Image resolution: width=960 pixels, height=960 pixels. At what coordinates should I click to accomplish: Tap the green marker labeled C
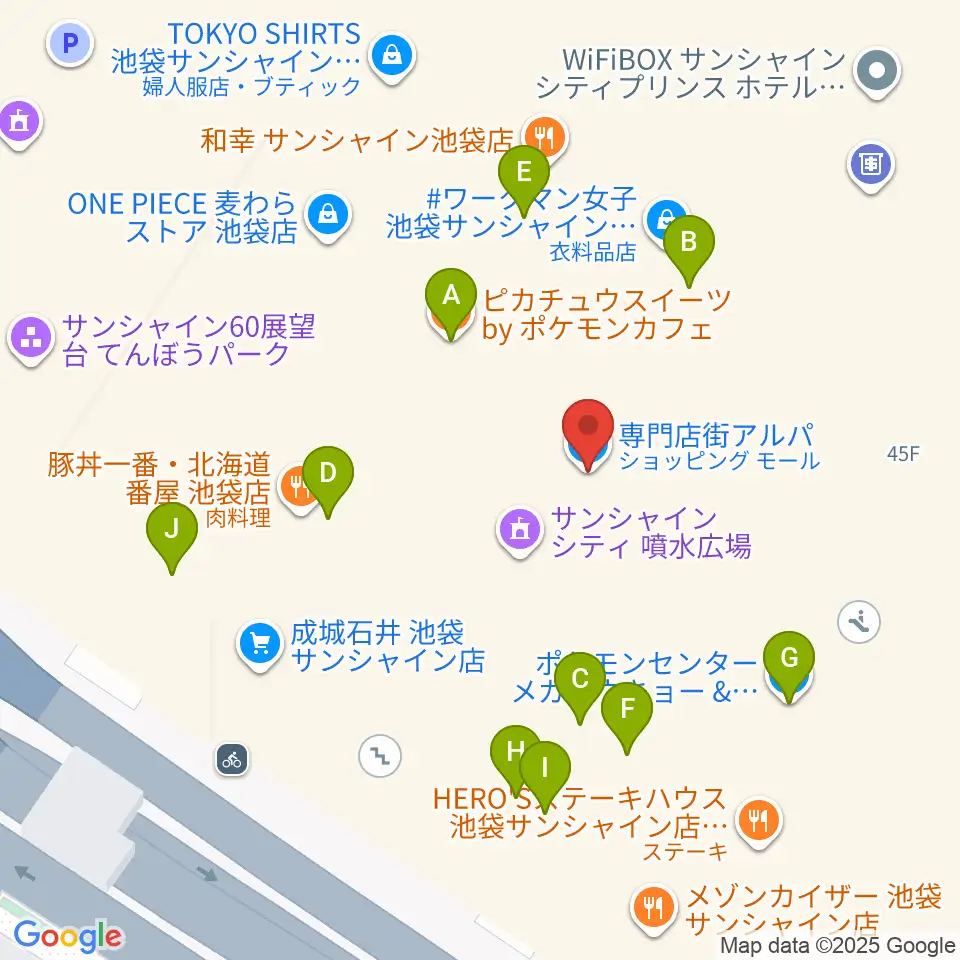(x=580, y=681)
